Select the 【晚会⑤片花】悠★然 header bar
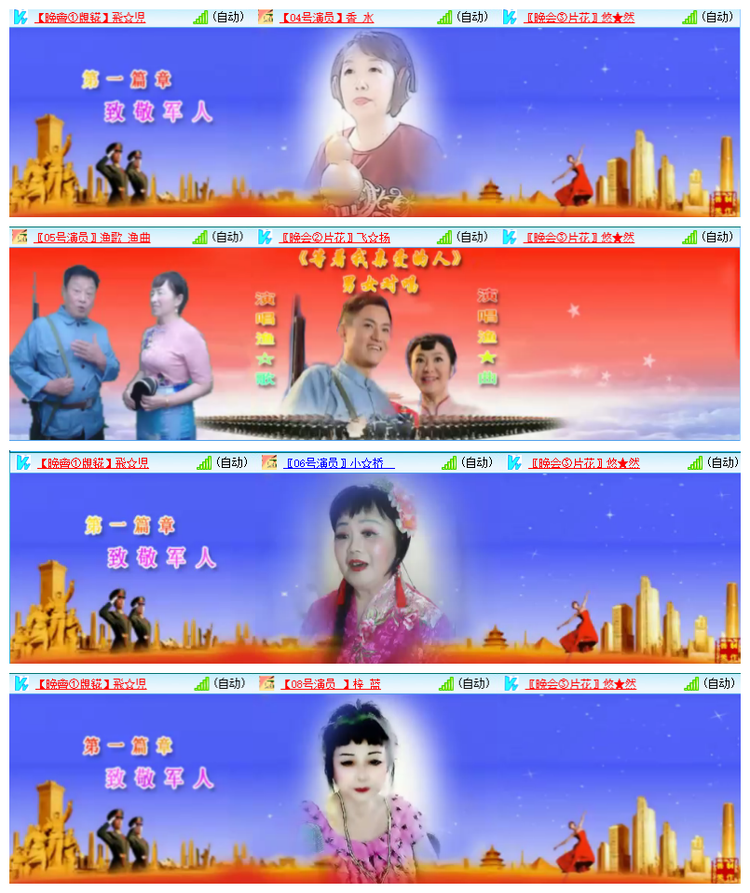The width and height of the screenshot is (750, 893). pos(580,15)
